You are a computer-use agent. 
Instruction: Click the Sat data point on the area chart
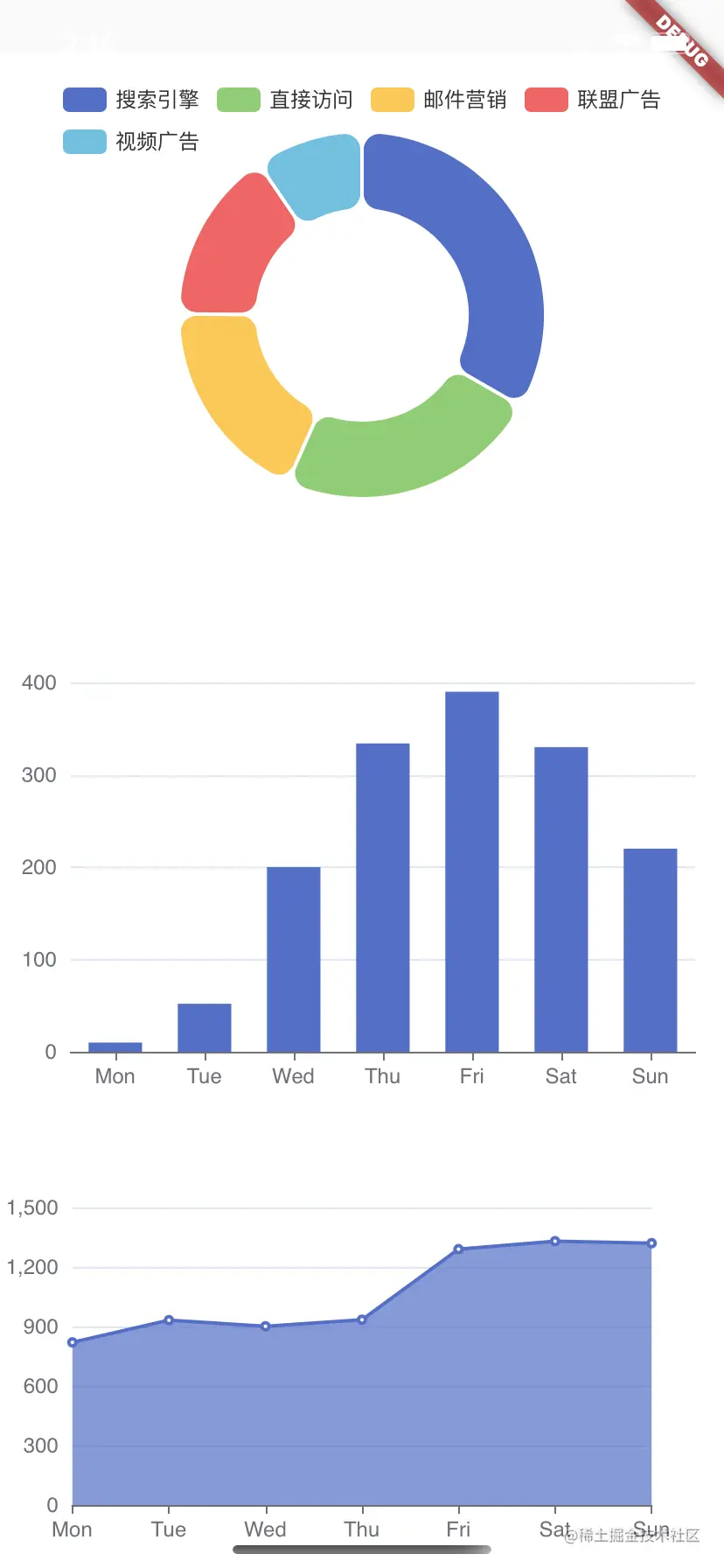tap(555, 1241)
